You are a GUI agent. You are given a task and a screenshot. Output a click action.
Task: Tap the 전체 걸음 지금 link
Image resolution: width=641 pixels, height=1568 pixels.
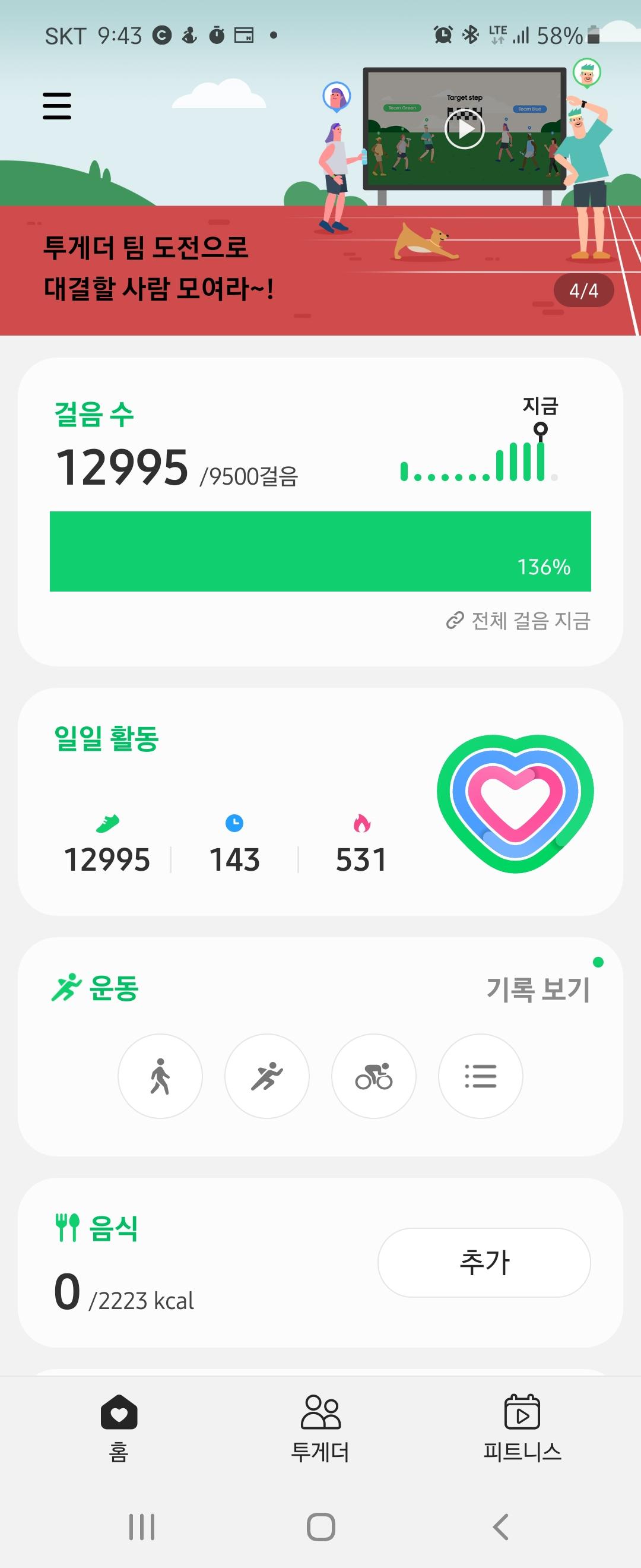[x=519, y=621]
